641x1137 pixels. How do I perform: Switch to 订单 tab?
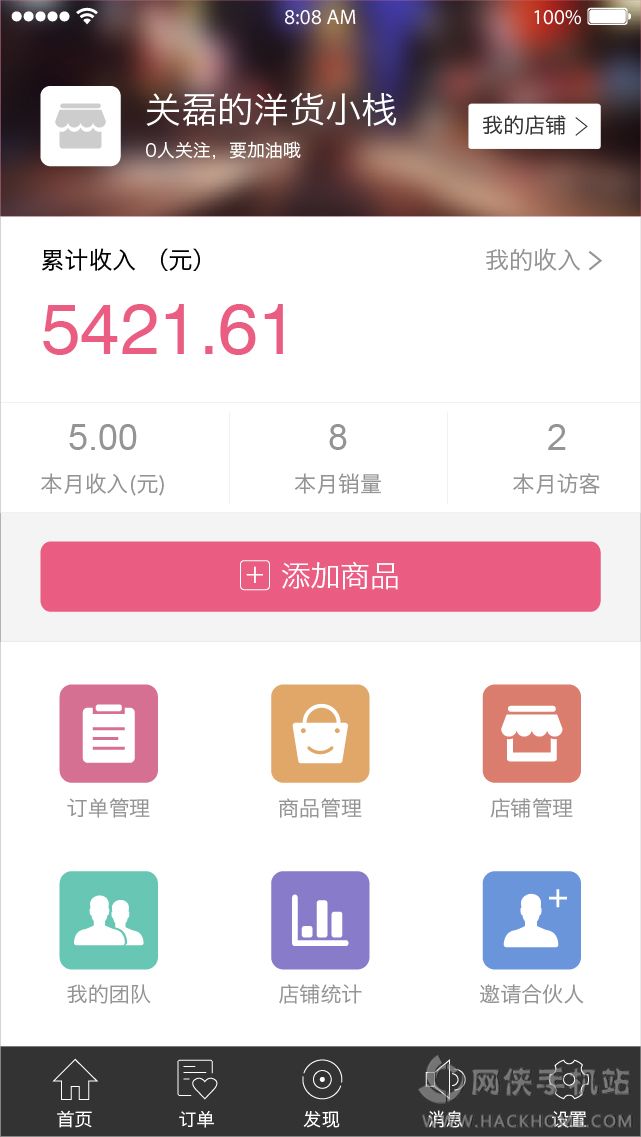point(196,1092)
